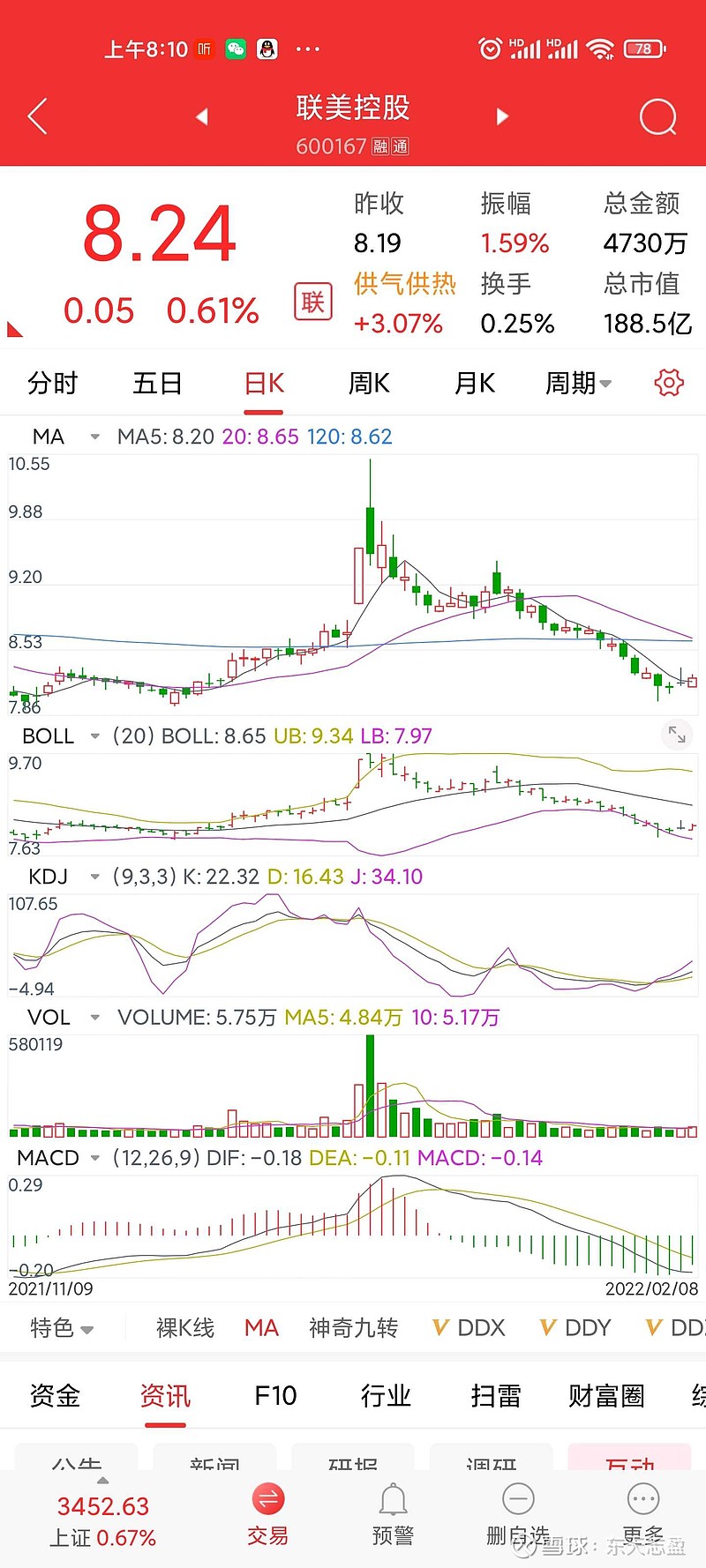The image size is (706, 1568).
Task: Expand chart to fullscreen via corner icon
Action: 677,734
